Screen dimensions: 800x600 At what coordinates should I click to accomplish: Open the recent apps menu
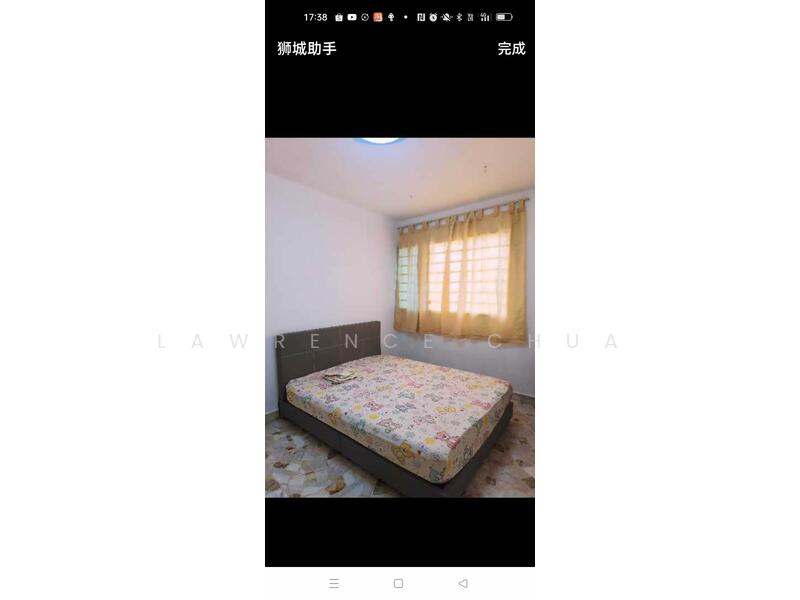[x=334, y=583]
